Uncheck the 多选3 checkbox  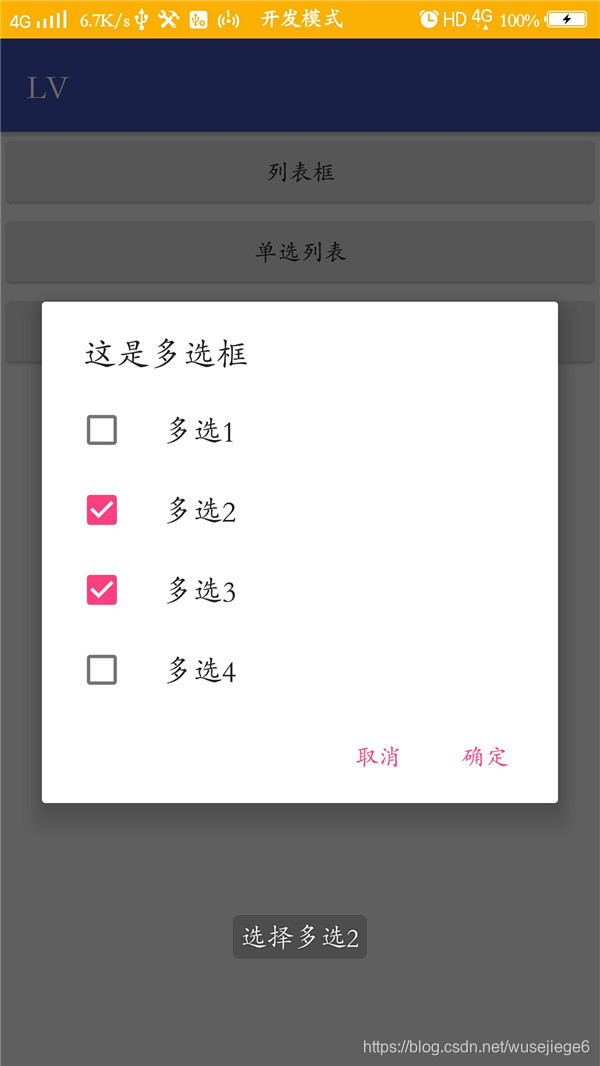point(102,590)
